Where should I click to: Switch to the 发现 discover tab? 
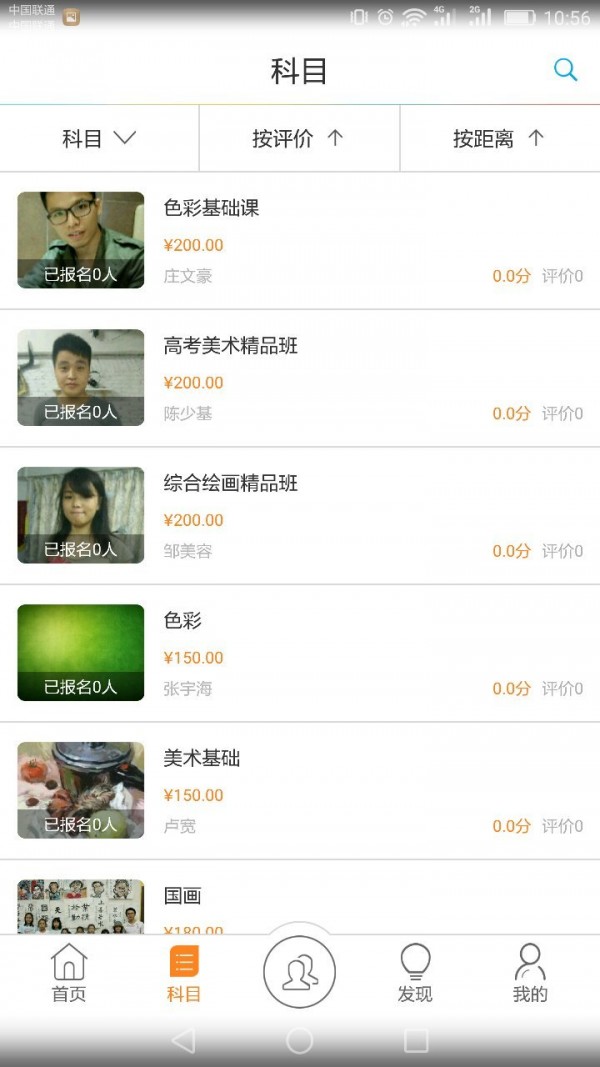(x=415, y=973)
